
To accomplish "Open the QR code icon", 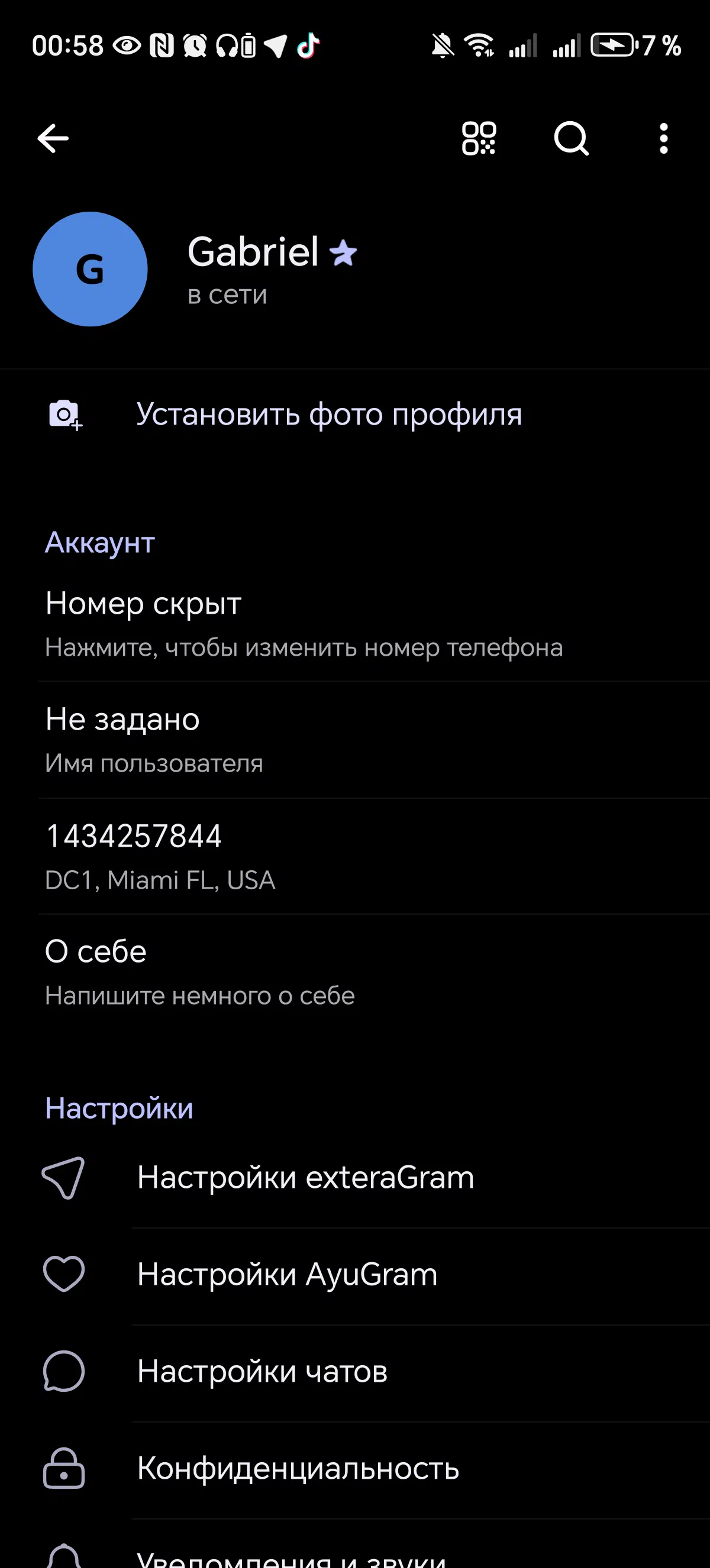I will (479, 139).
